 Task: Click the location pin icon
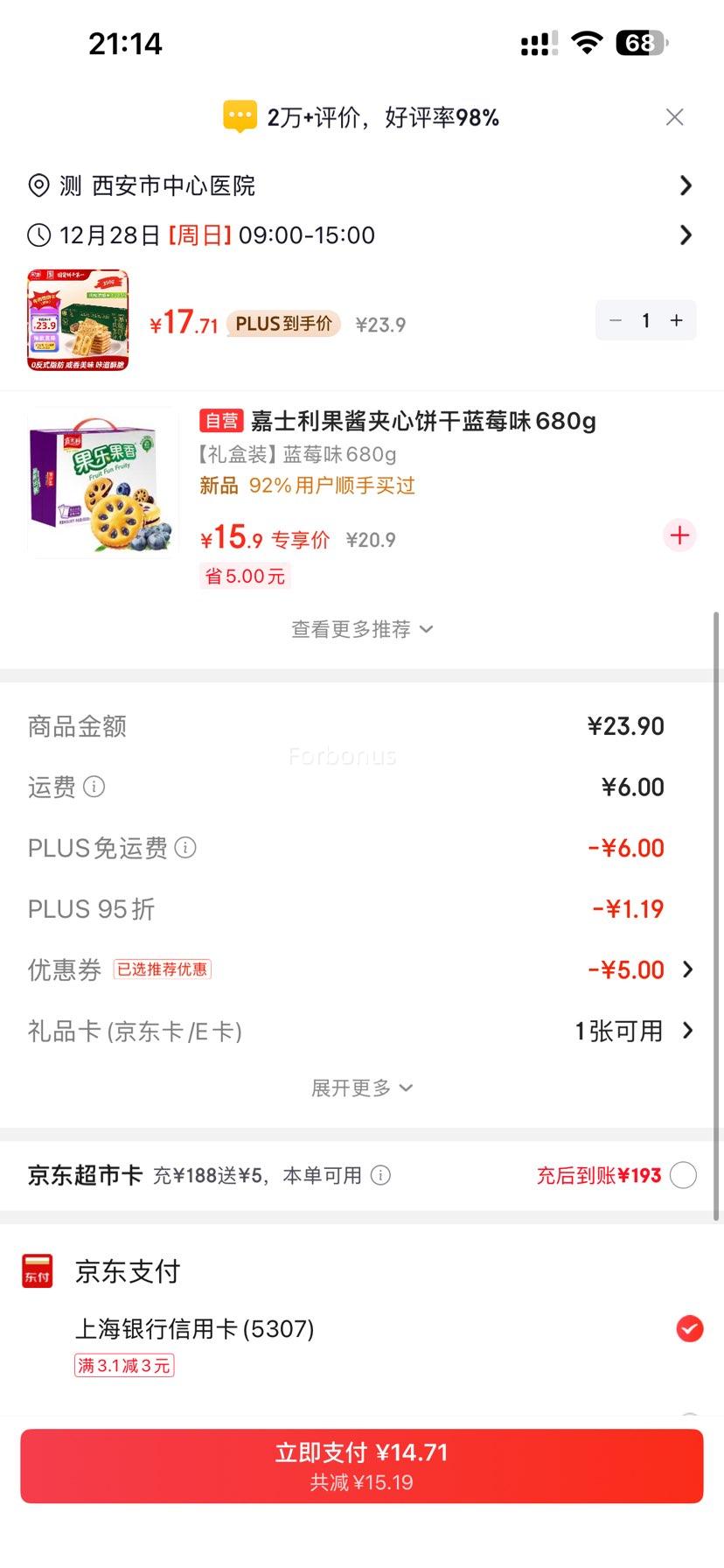37,185
